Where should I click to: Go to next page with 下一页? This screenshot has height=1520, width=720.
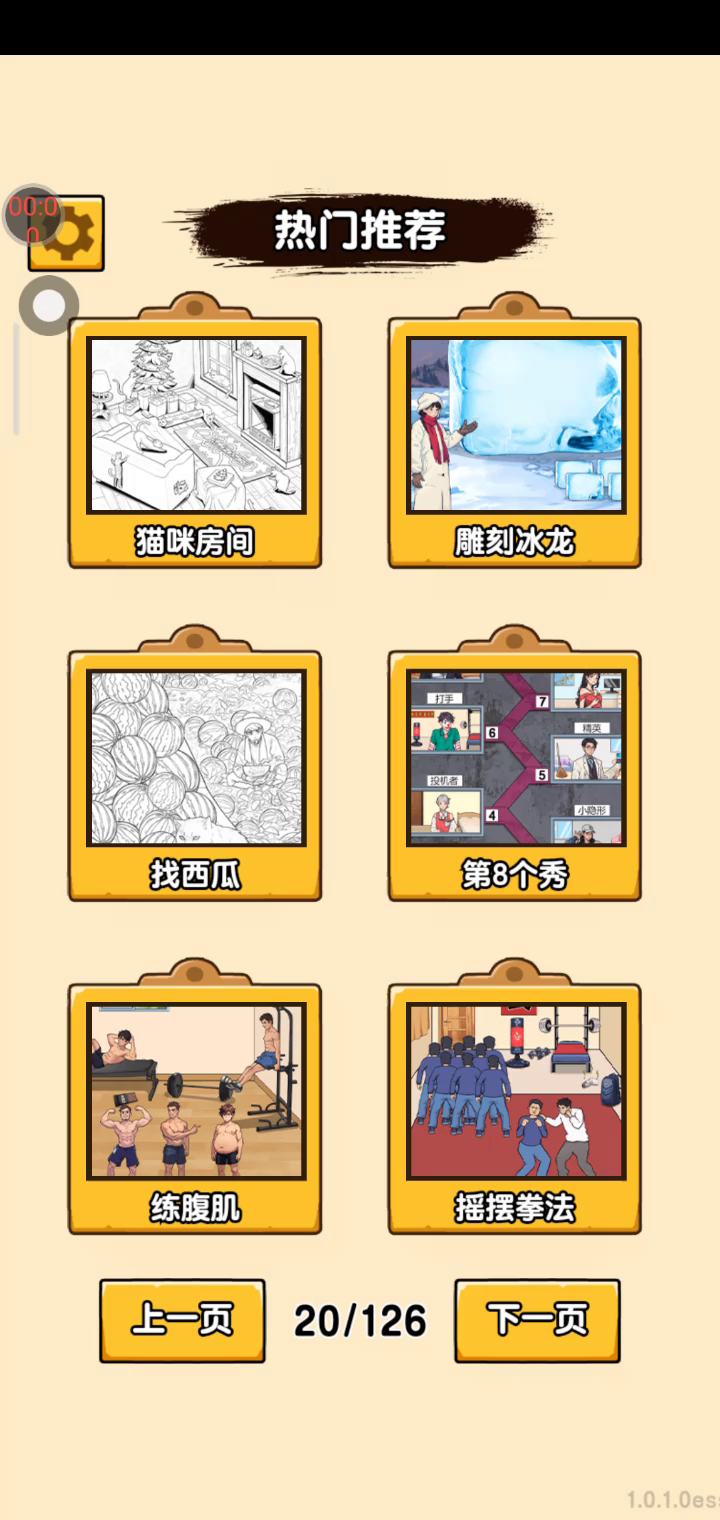coord(537,1320)
